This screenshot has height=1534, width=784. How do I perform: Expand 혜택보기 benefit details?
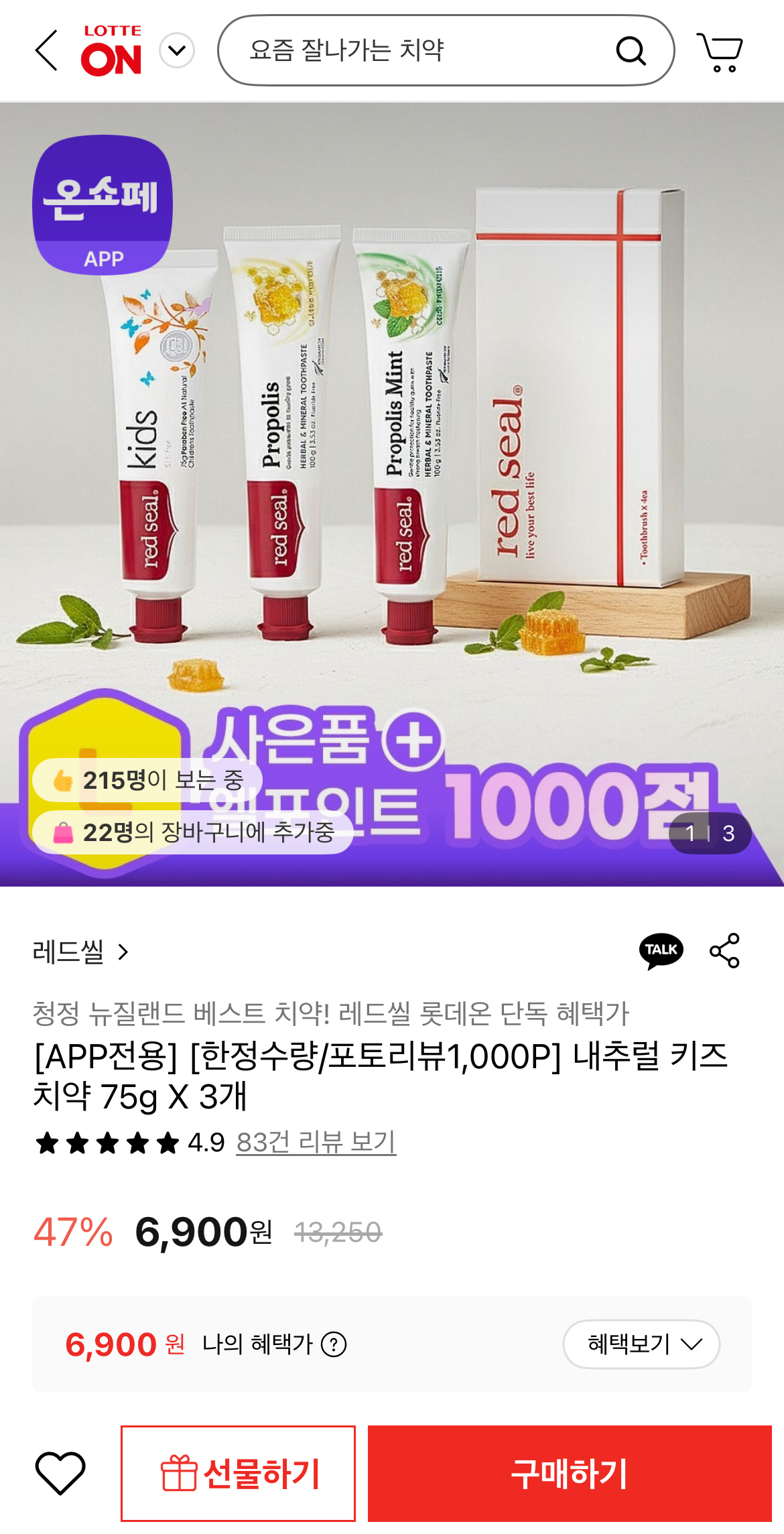(641, 1344)
